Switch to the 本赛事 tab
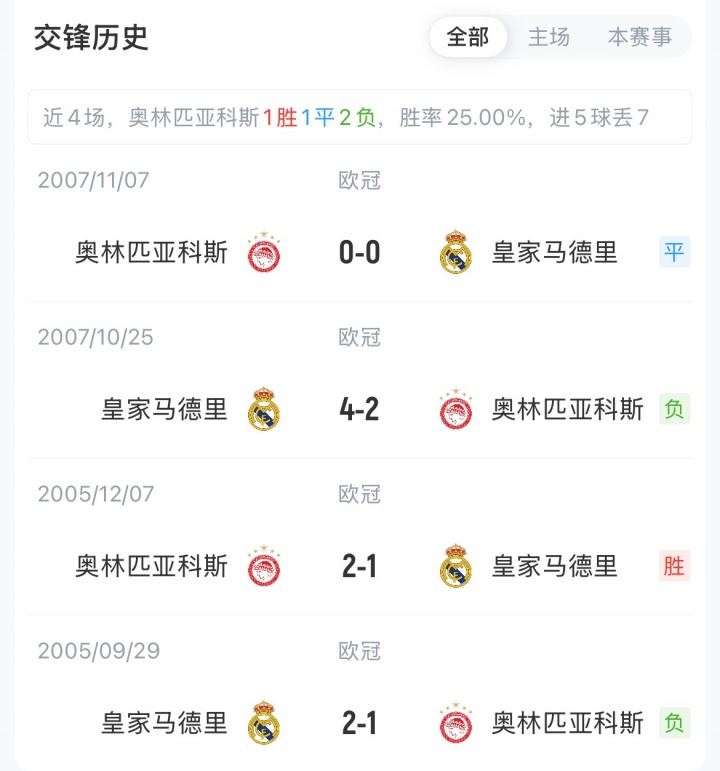 pyautogui.click(x=640, y=38)
